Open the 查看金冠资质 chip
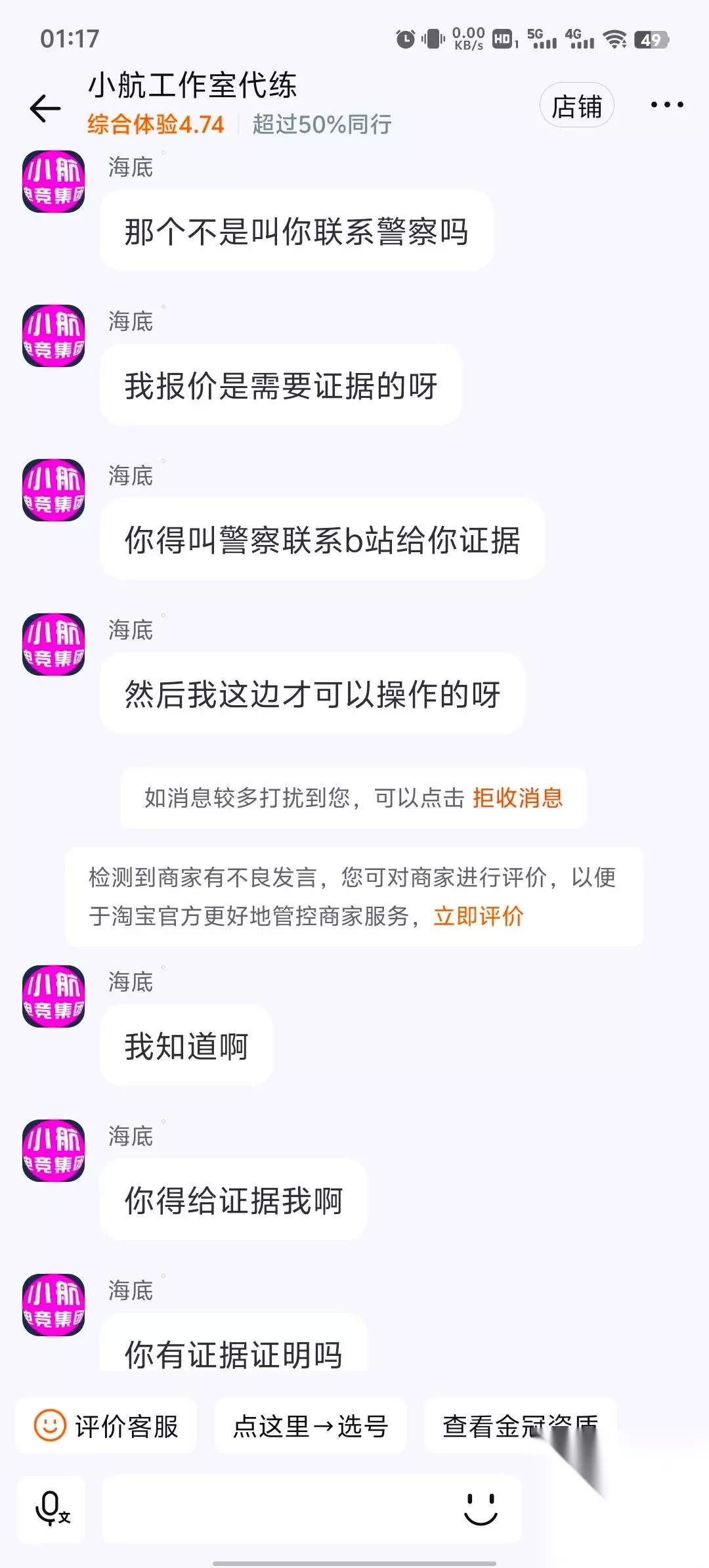Screen dimensions: 709x1568 pos(521,1426)
